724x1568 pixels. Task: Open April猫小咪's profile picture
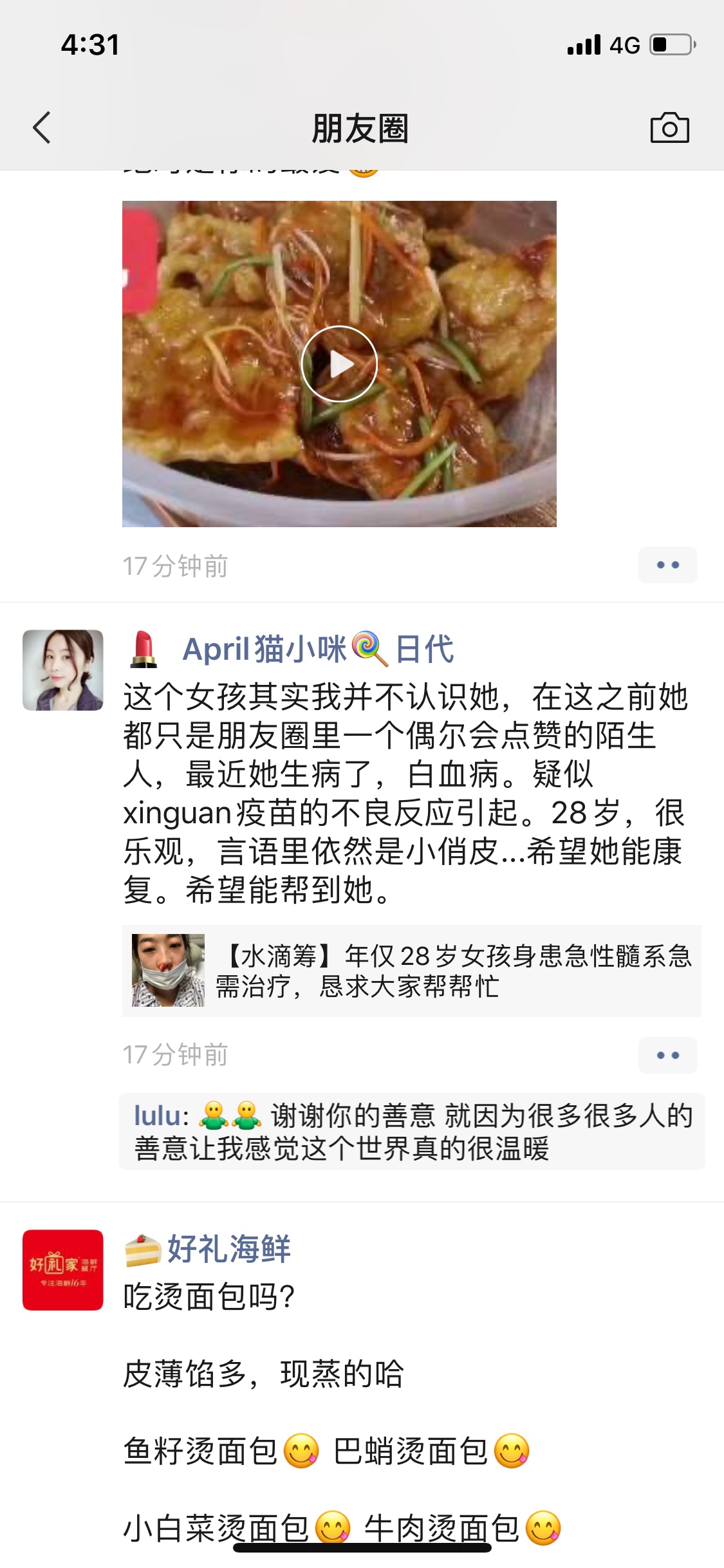(x=63, y=670)
